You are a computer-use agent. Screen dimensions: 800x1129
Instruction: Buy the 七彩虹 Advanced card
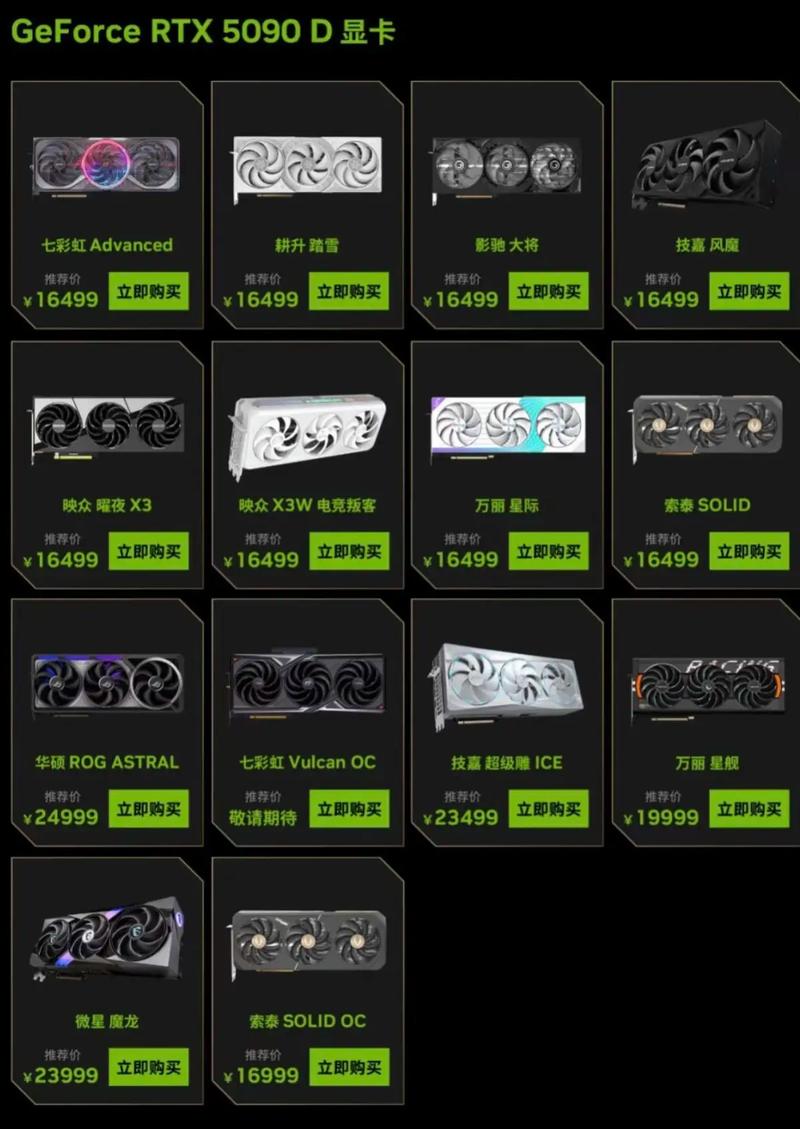point(148,292)
